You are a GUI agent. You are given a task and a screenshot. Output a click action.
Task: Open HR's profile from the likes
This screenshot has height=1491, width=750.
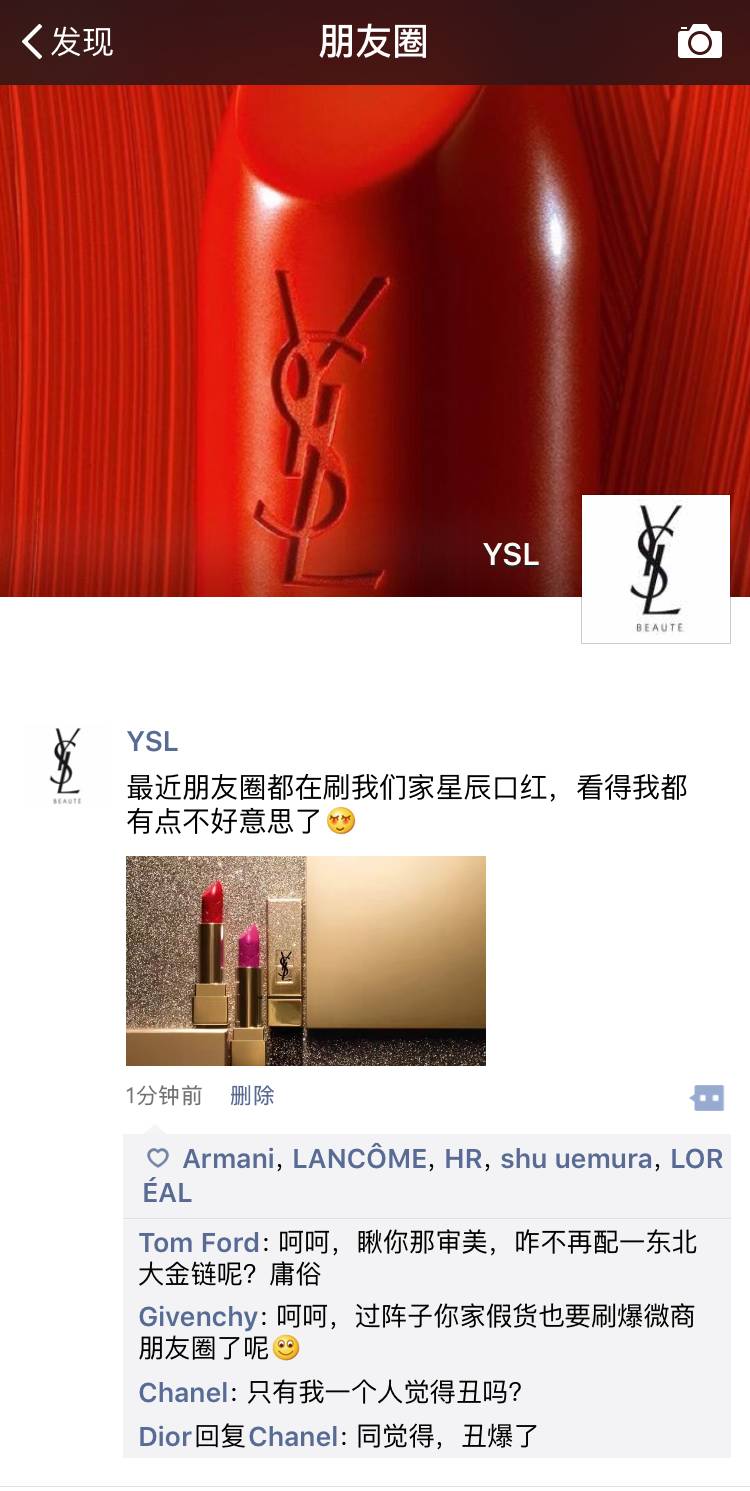pos(463,1159)
